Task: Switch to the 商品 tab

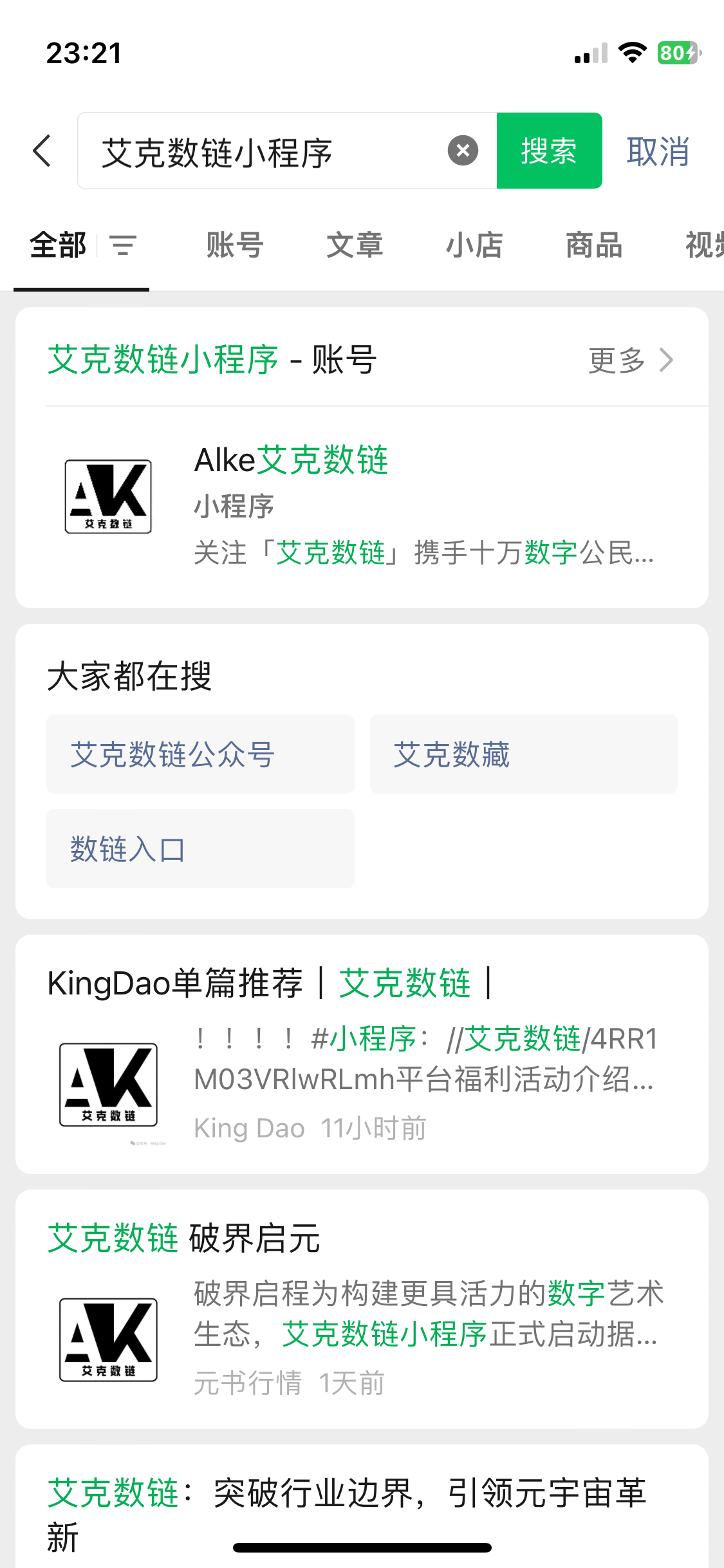Action: point(594,246)
